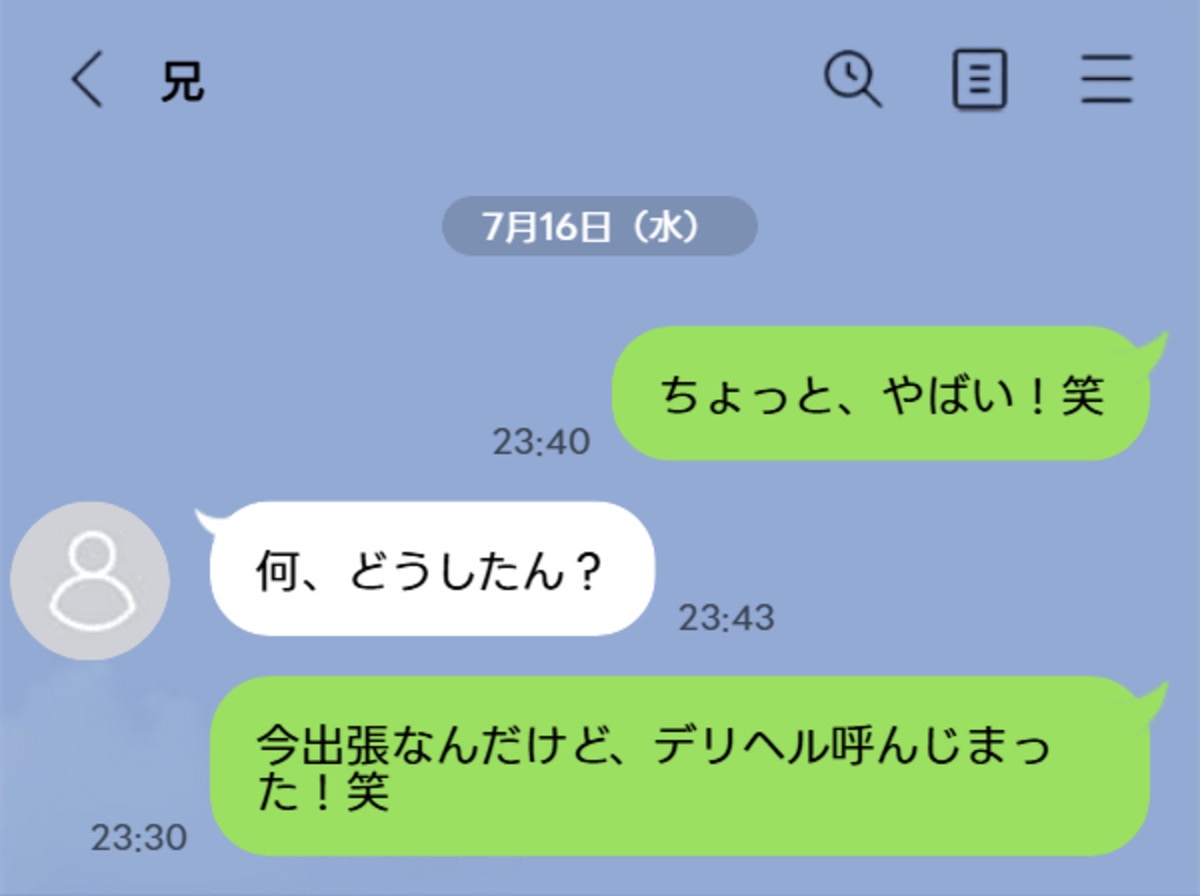Screen dimensions: 1200x896
Task: Search messages in this chat
Action: point(852,79)
